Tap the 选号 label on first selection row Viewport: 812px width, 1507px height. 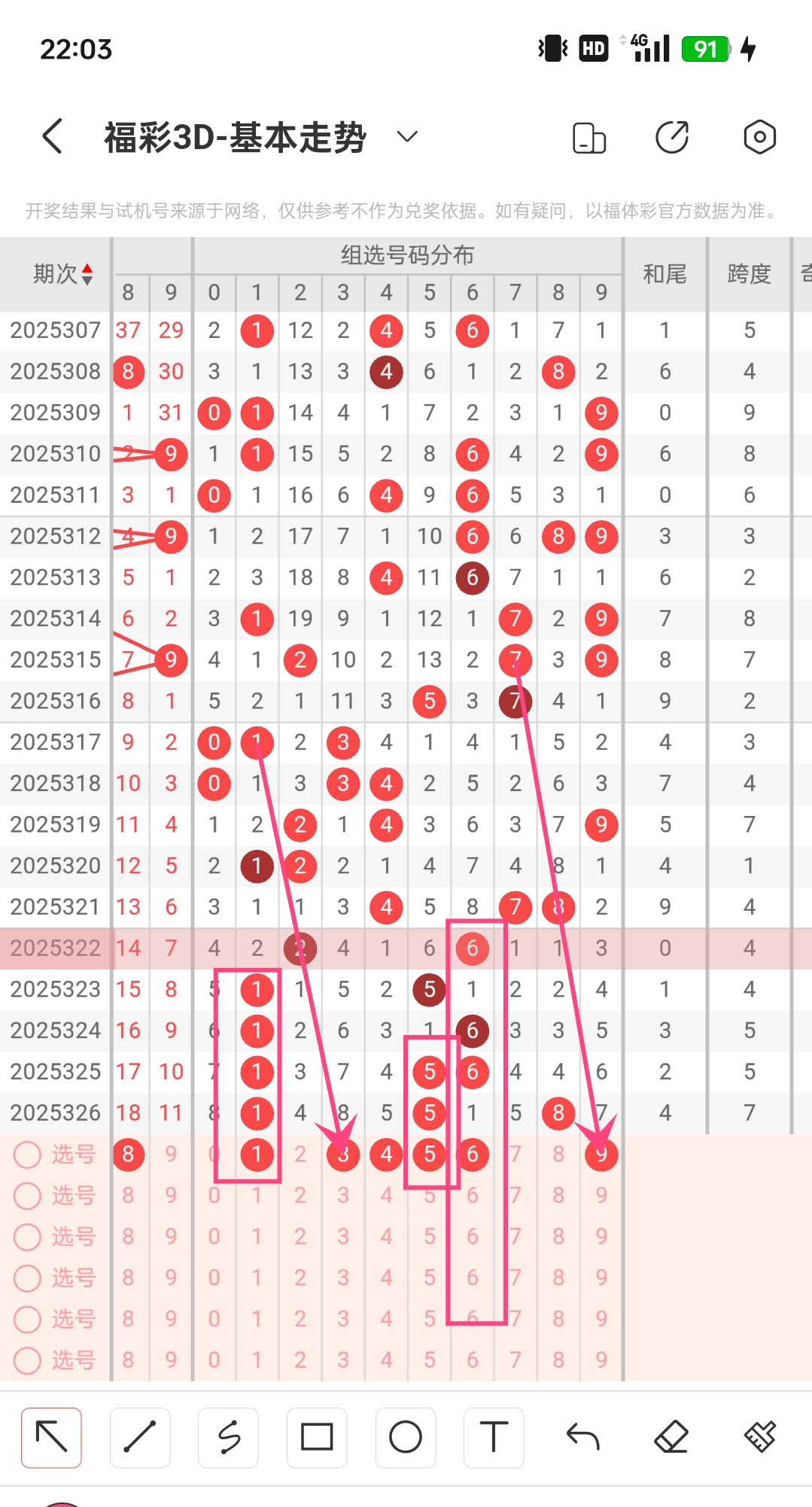(x=73, y=1155)
